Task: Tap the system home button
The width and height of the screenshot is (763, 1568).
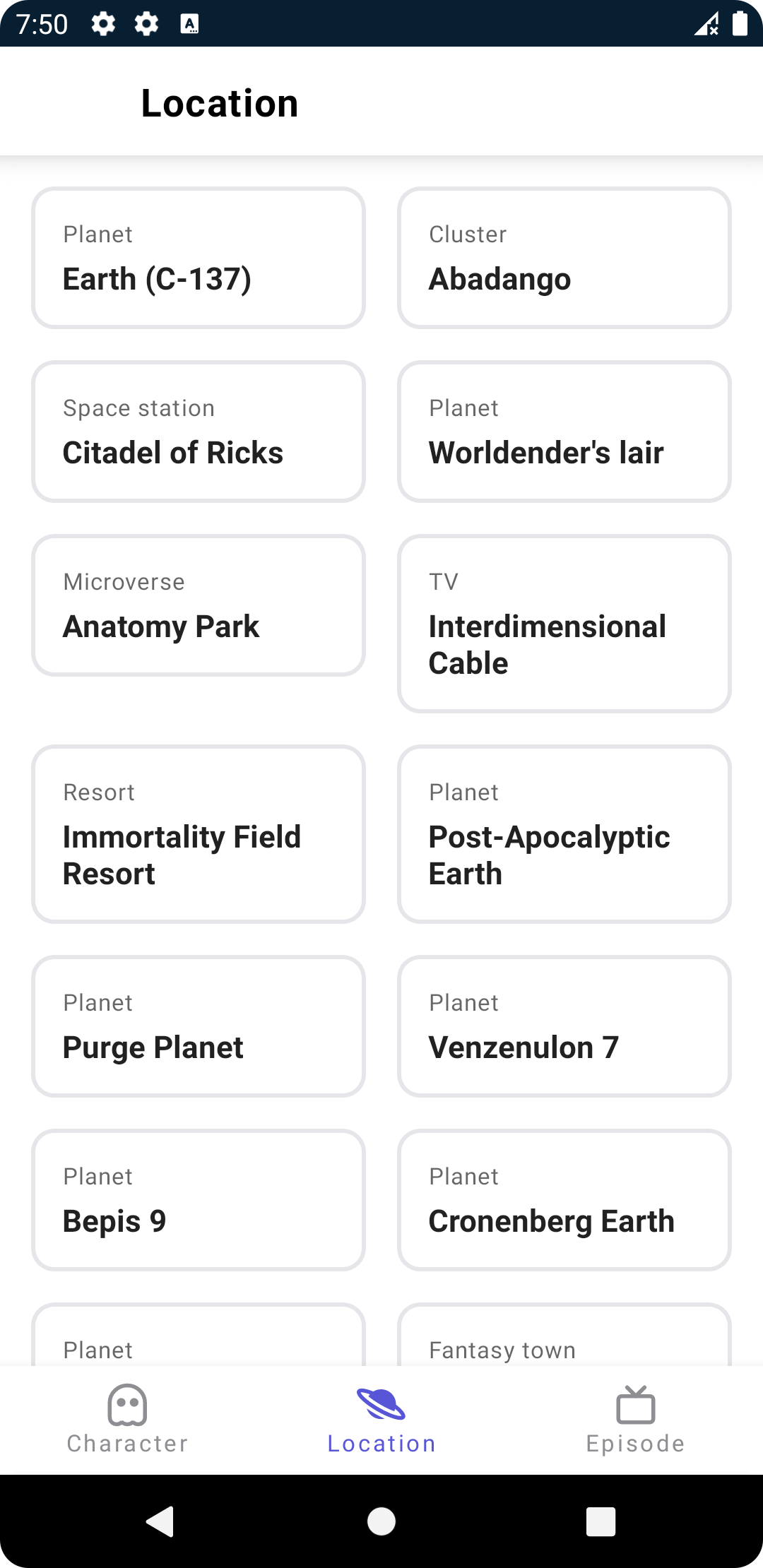Action: [381, 1521]
